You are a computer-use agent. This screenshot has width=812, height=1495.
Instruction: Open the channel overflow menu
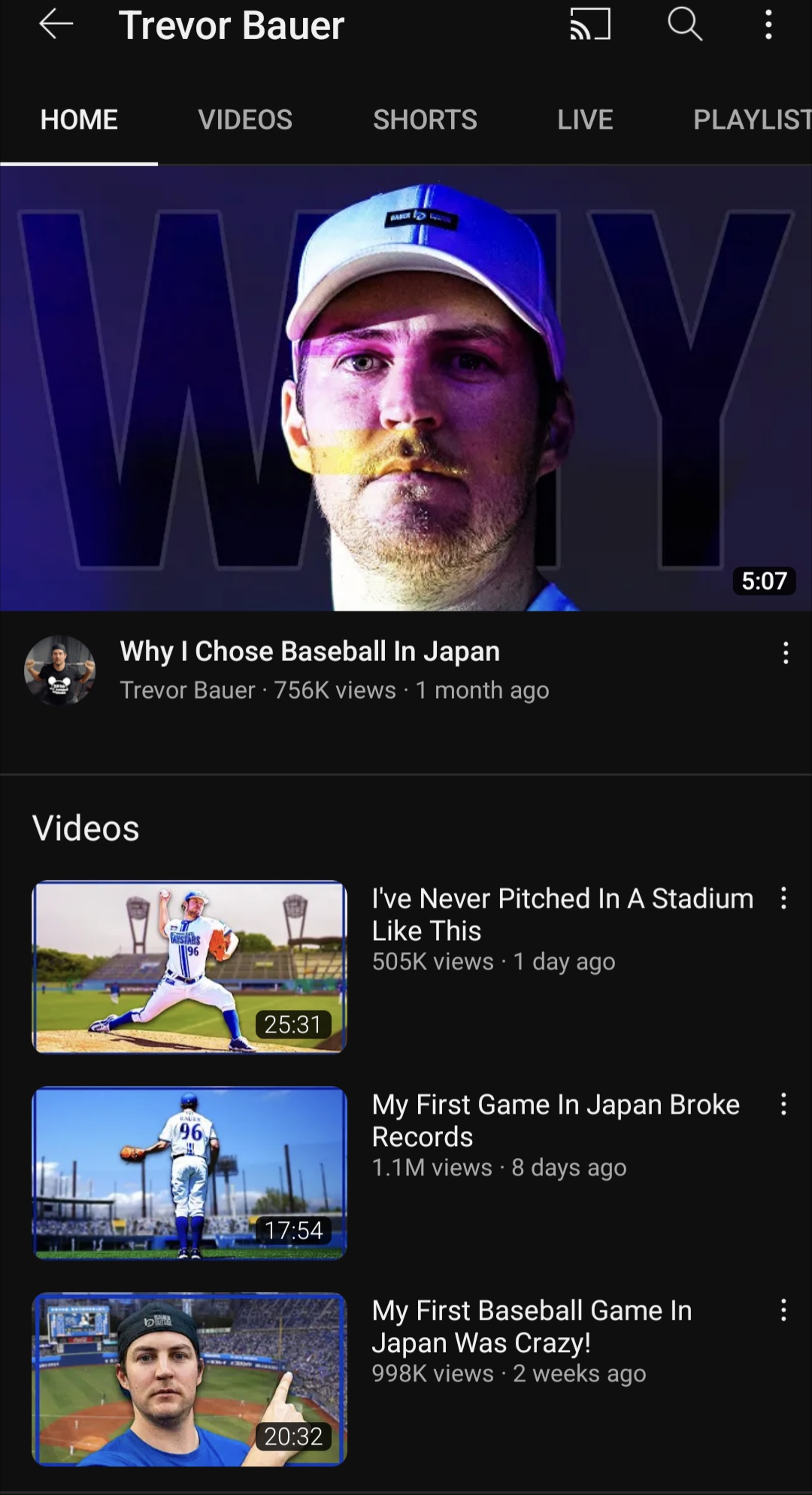click(x=768, y=26)
